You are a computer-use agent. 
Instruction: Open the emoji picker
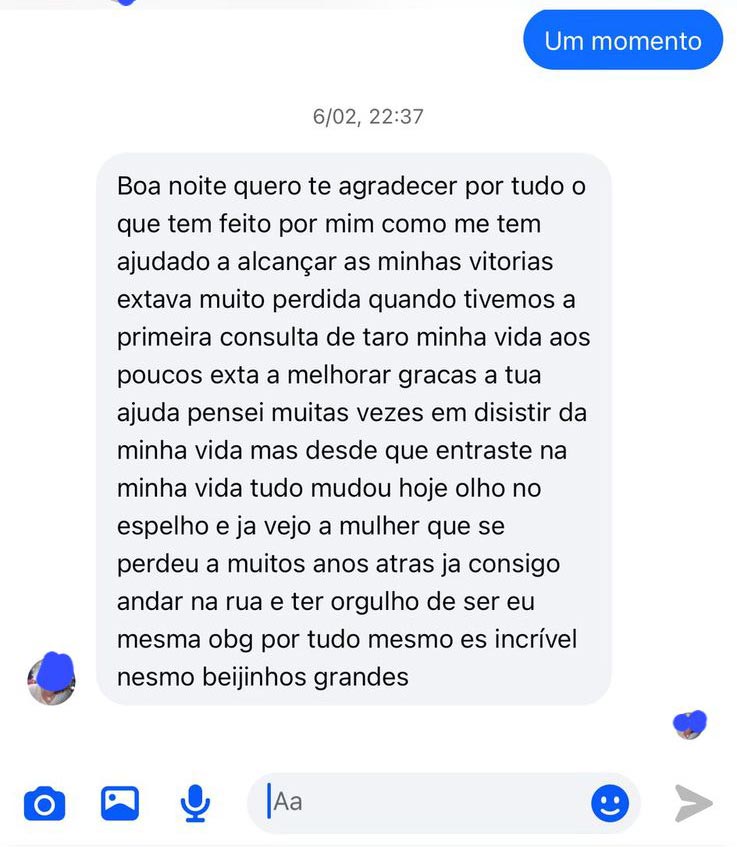coord(610,802)
